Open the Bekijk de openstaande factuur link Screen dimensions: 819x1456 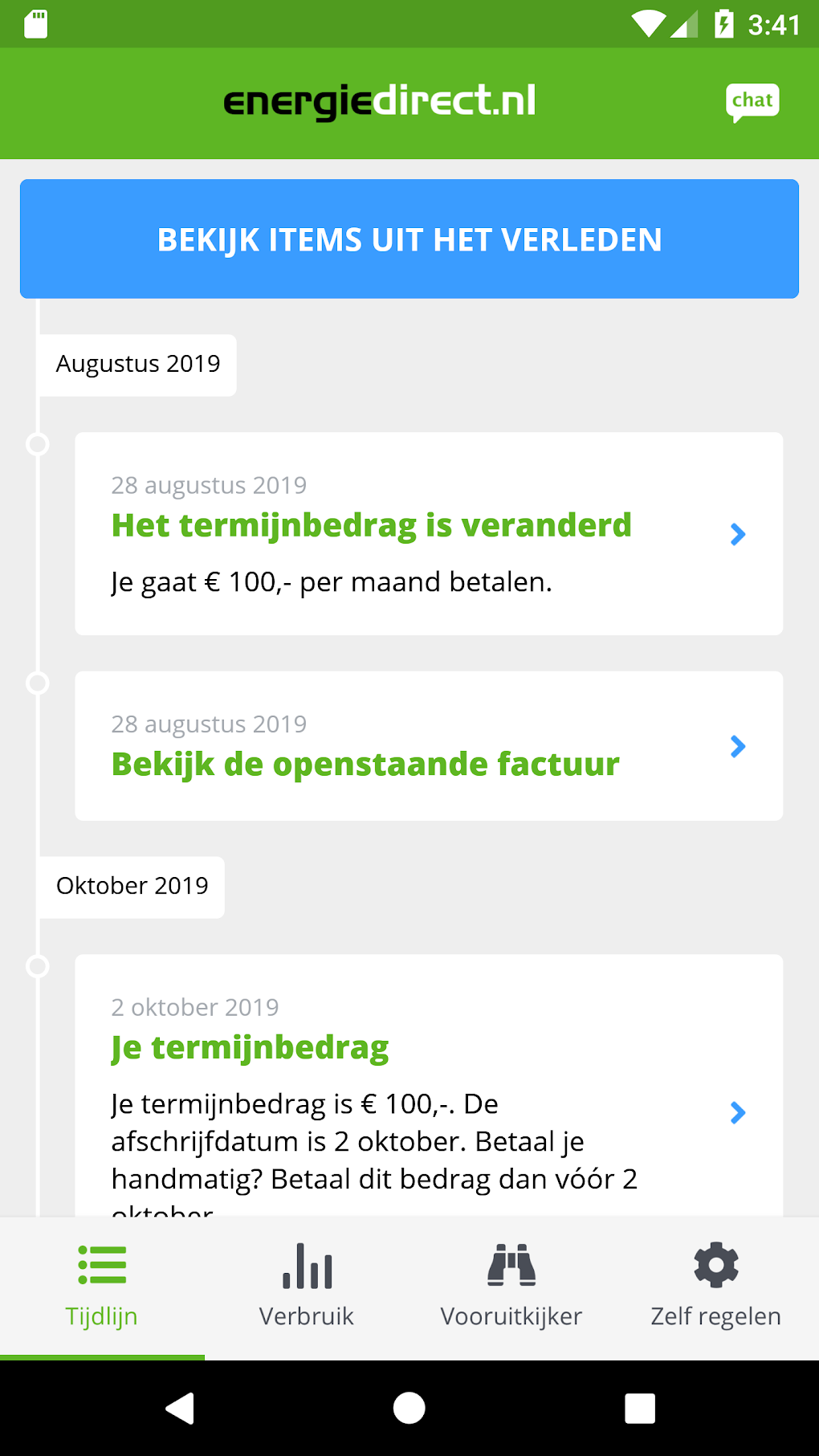pos(365,763)
